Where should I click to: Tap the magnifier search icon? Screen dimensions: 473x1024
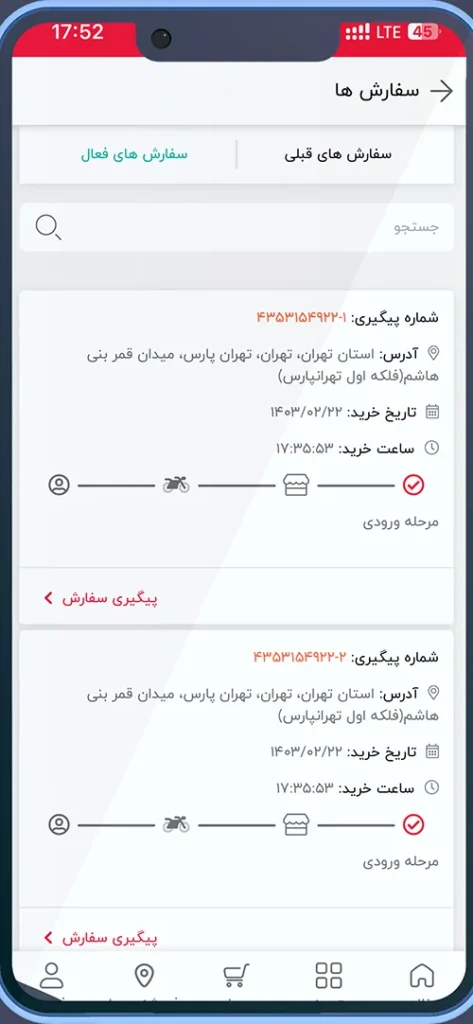pyautogui.click(x=48, y=227)
